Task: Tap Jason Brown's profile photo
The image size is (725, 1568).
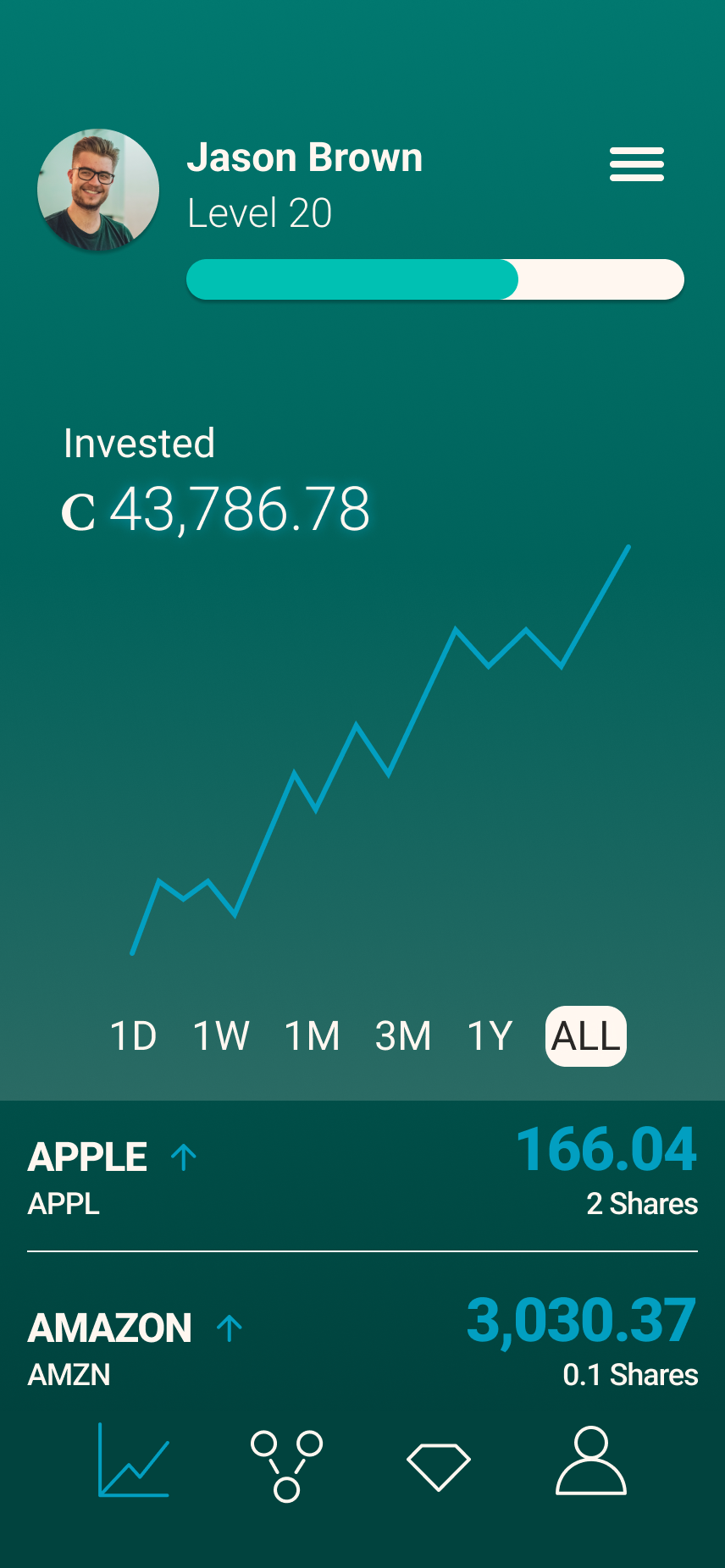Action: click(98, 190)
